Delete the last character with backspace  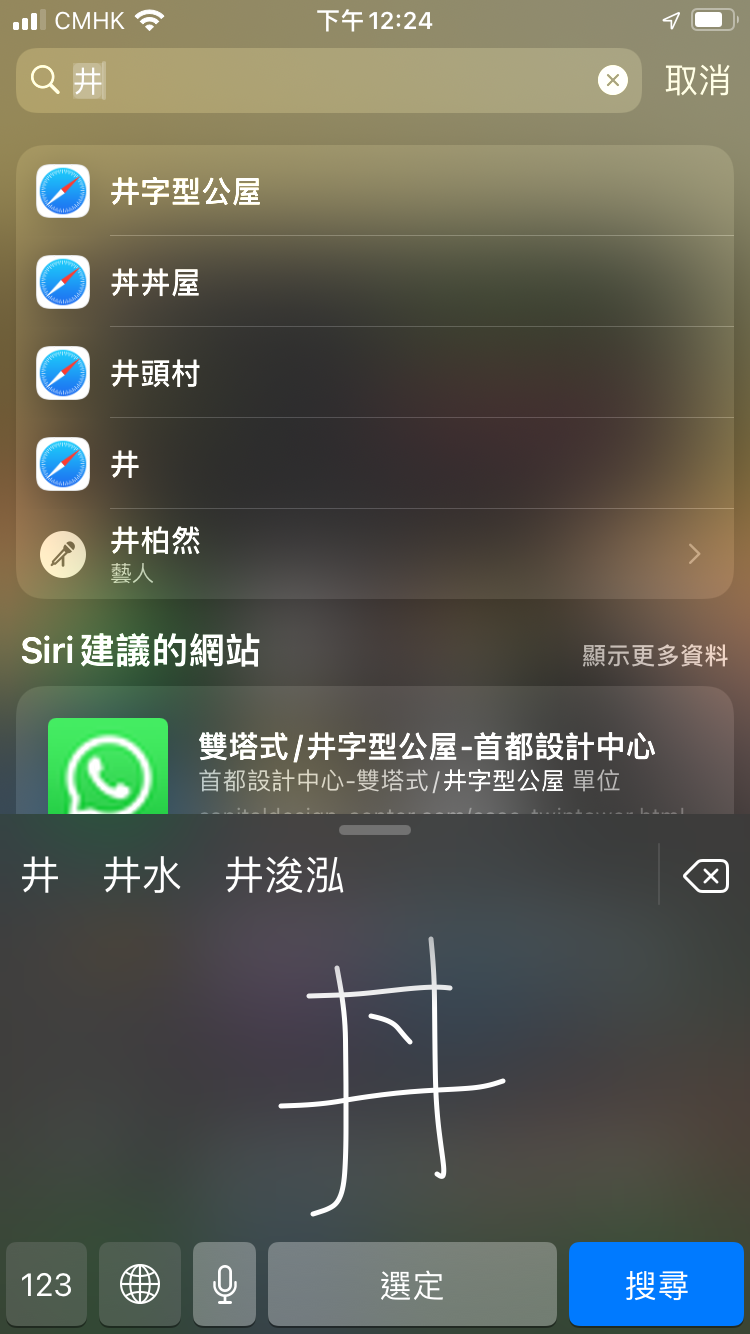tap(705, 877)
